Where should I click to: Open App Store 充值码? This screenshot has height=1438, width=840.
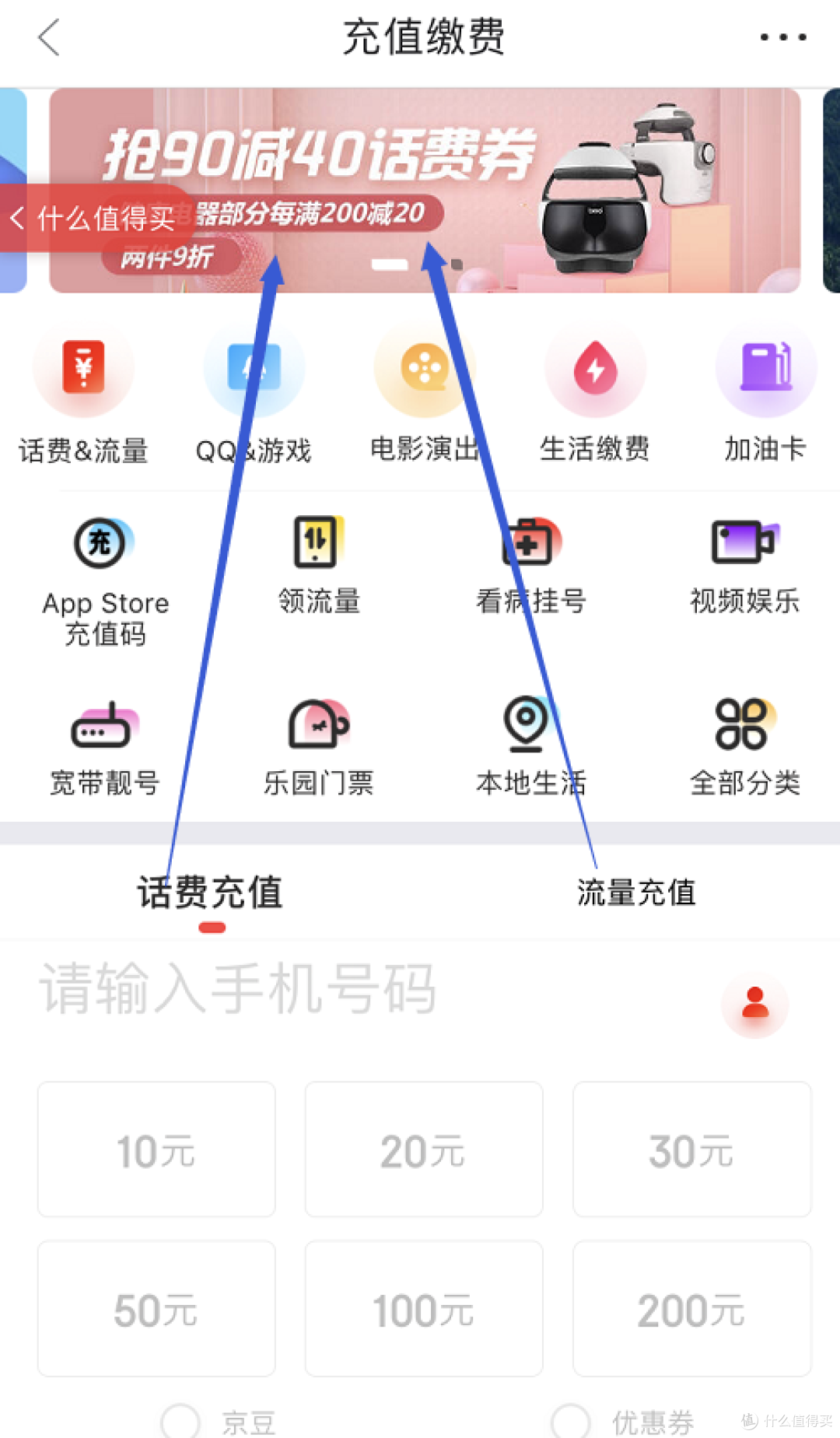point(104,580)
